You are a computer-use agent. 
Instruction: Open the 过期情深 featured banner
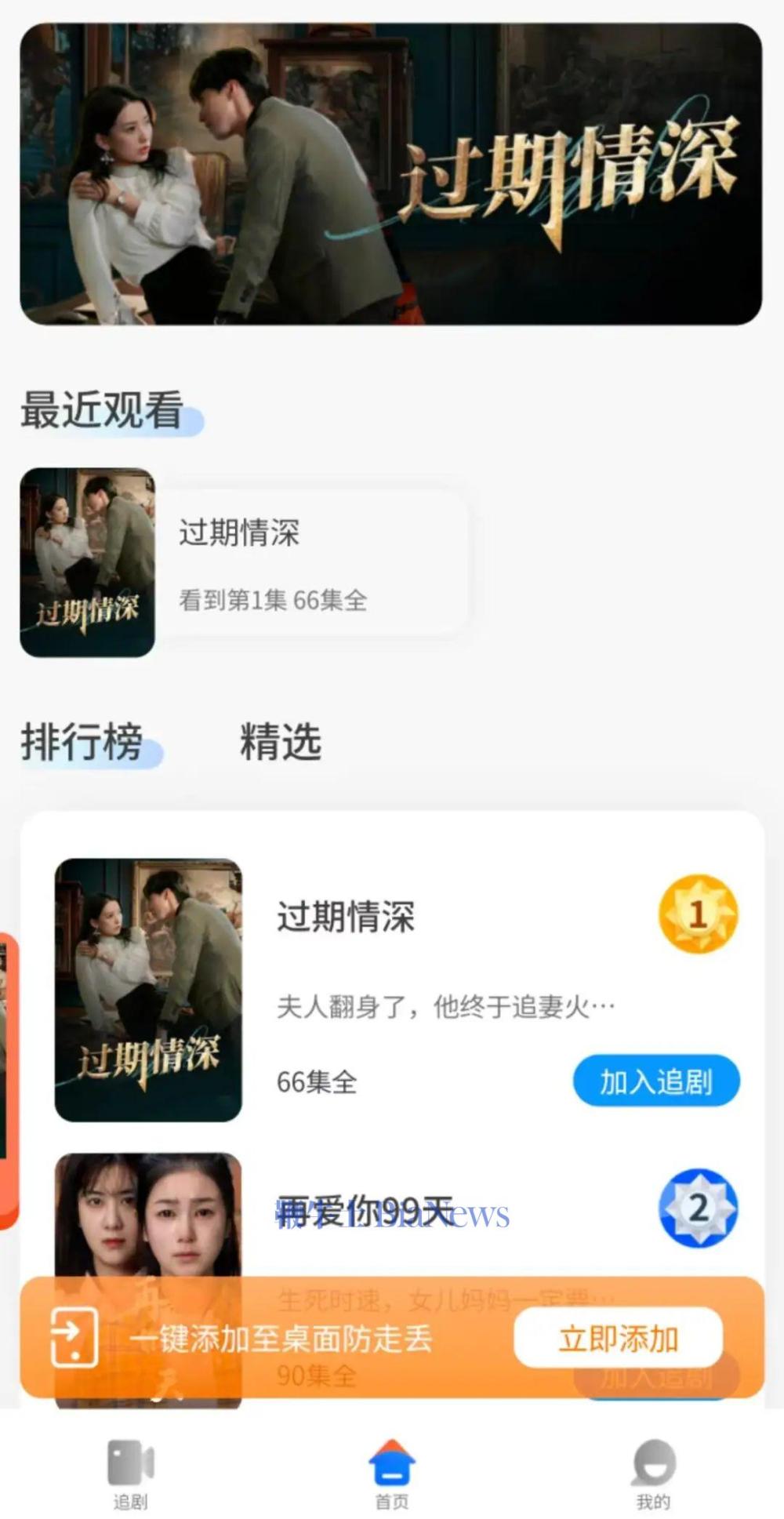[x=390, y=174]
